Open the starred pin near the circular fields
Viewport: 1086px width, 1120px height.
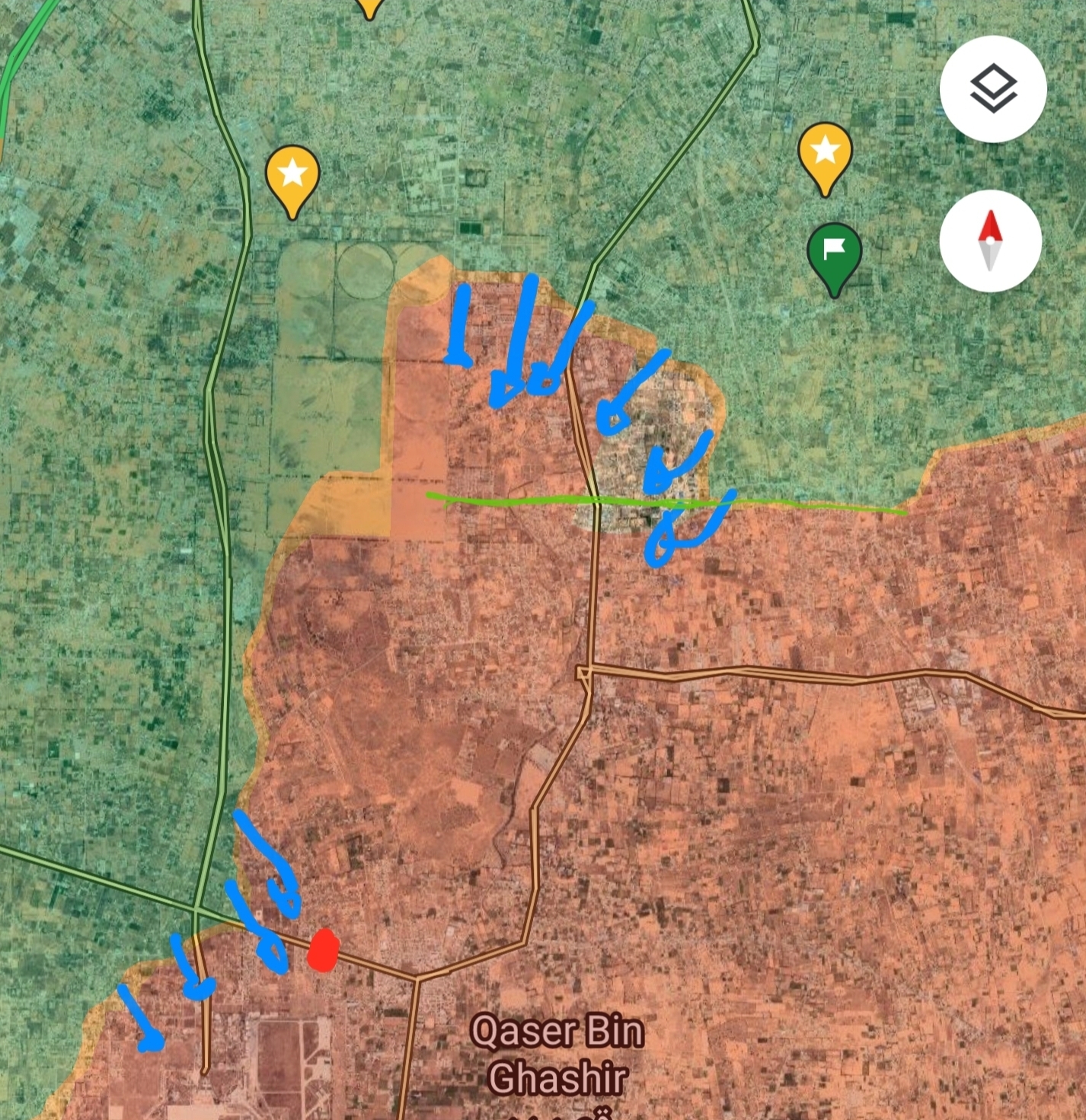(292, 177)
